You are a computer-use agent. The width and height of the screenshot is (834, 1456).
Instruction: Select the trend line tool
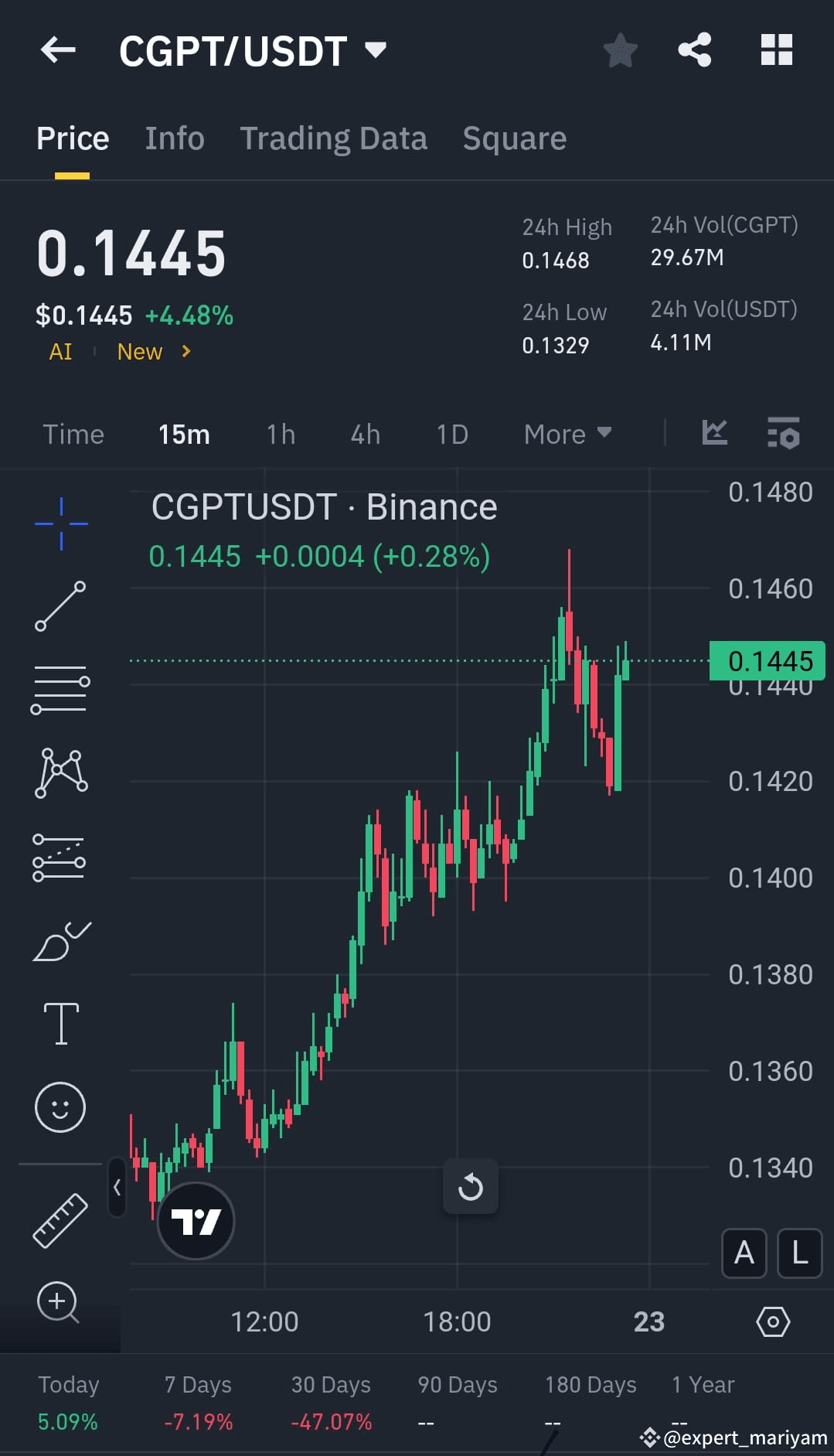60,605
